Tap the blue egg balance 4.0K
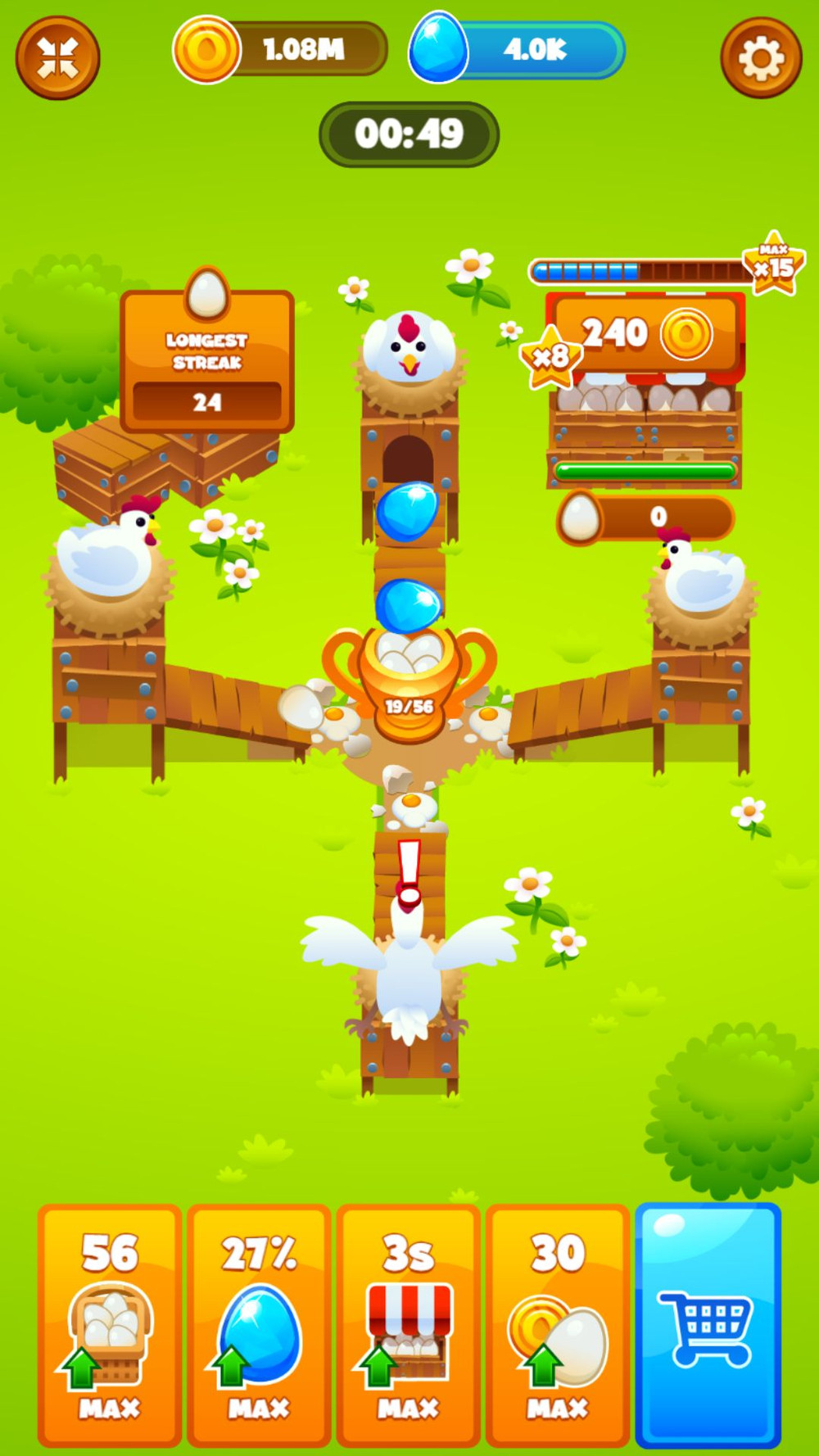 (x=517, y=49)
